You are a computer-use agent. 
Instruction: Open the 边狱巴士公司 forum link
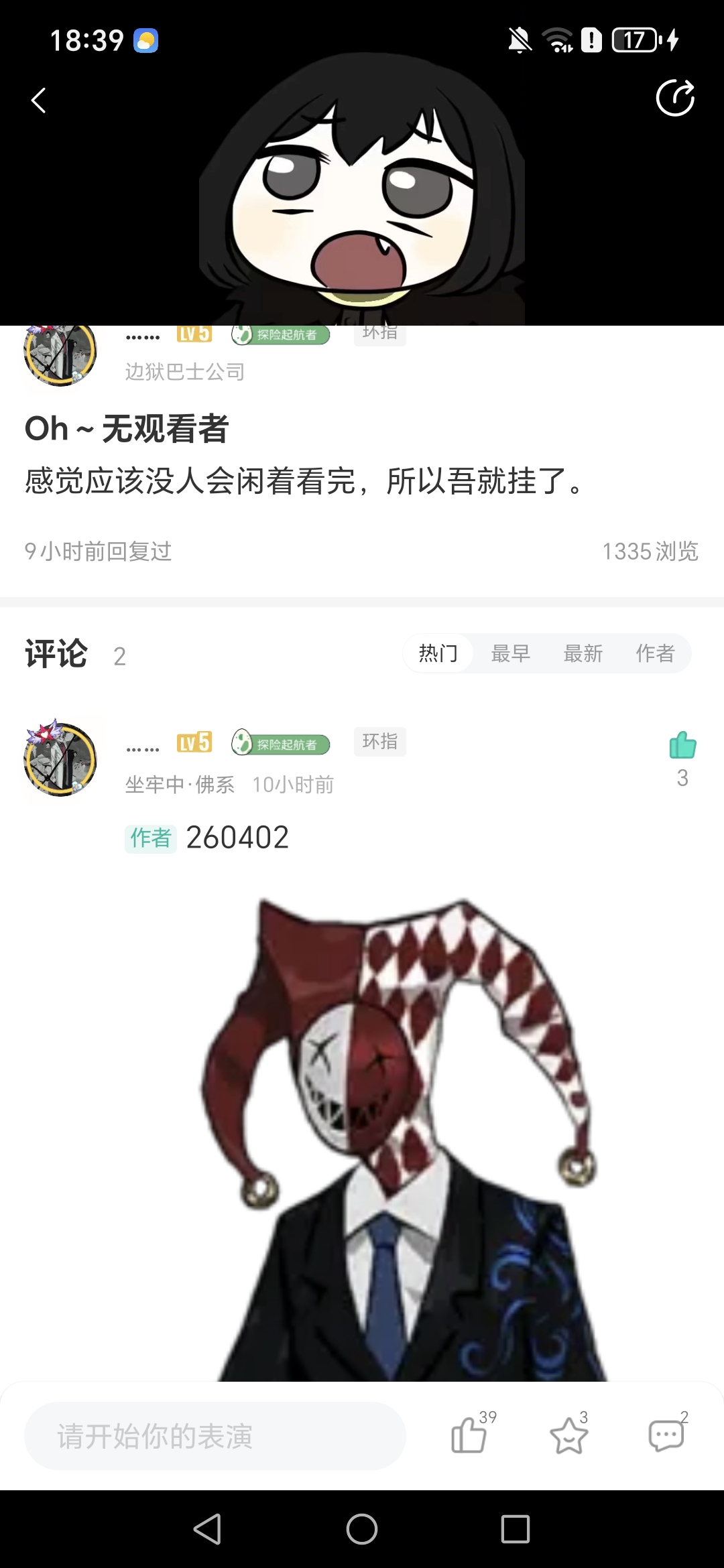coord(185,371)
